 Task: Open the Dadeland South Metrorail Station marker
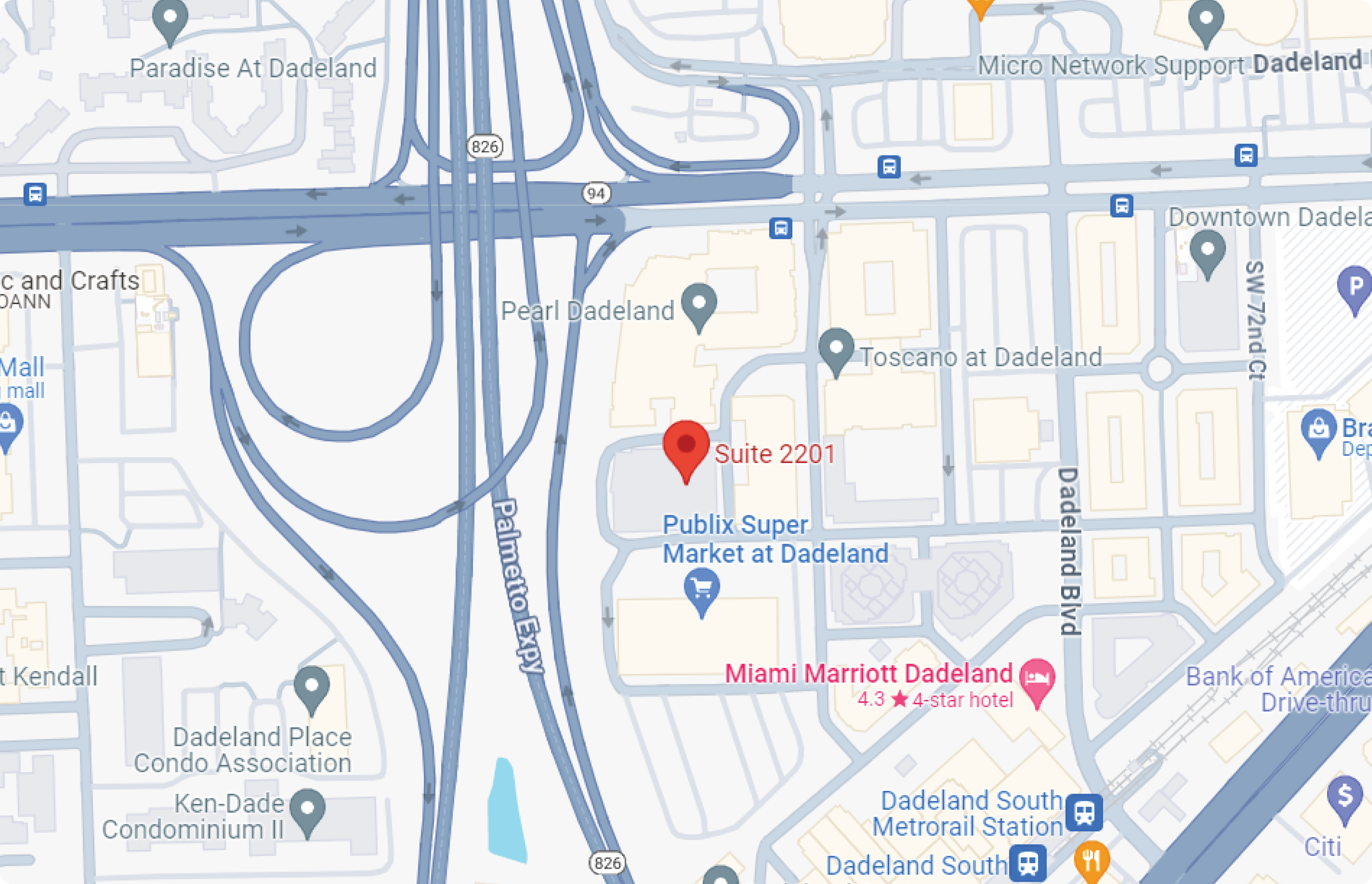click(1084, 813)
